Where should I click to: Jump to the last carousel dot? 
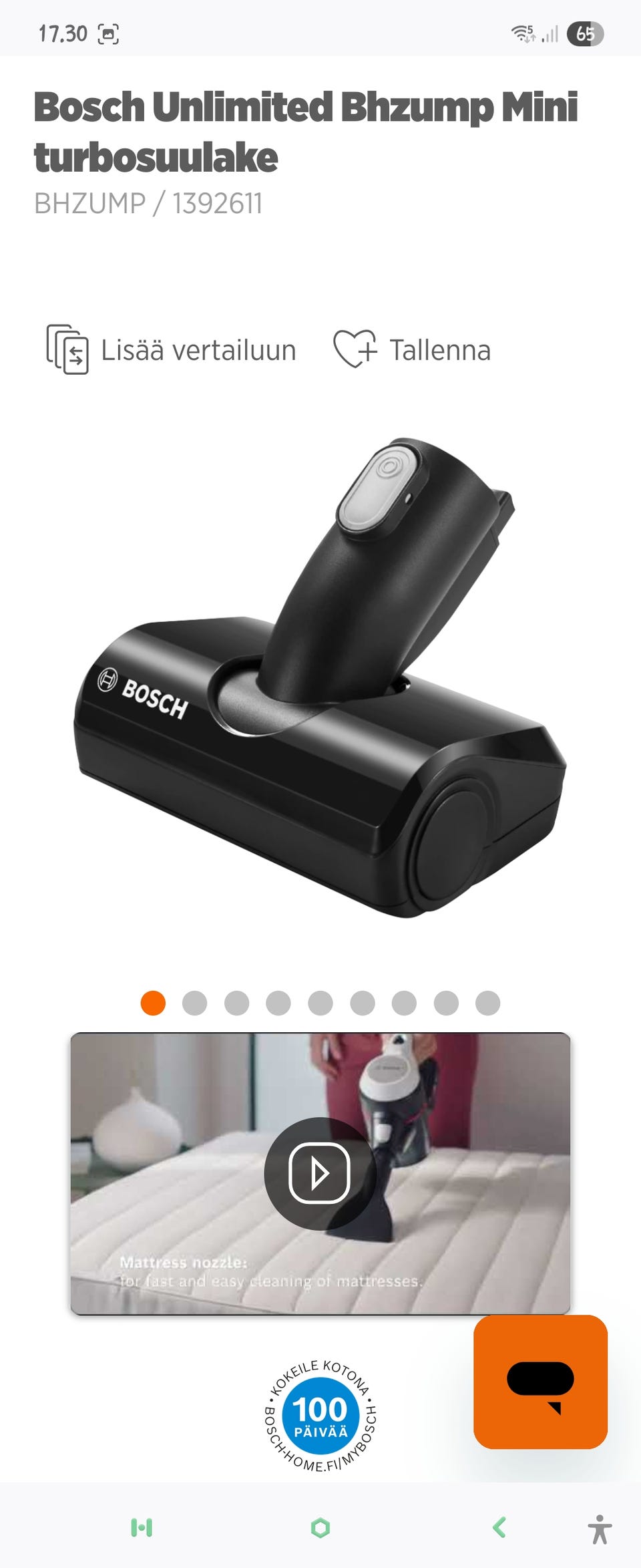[x=488, y=1003]
